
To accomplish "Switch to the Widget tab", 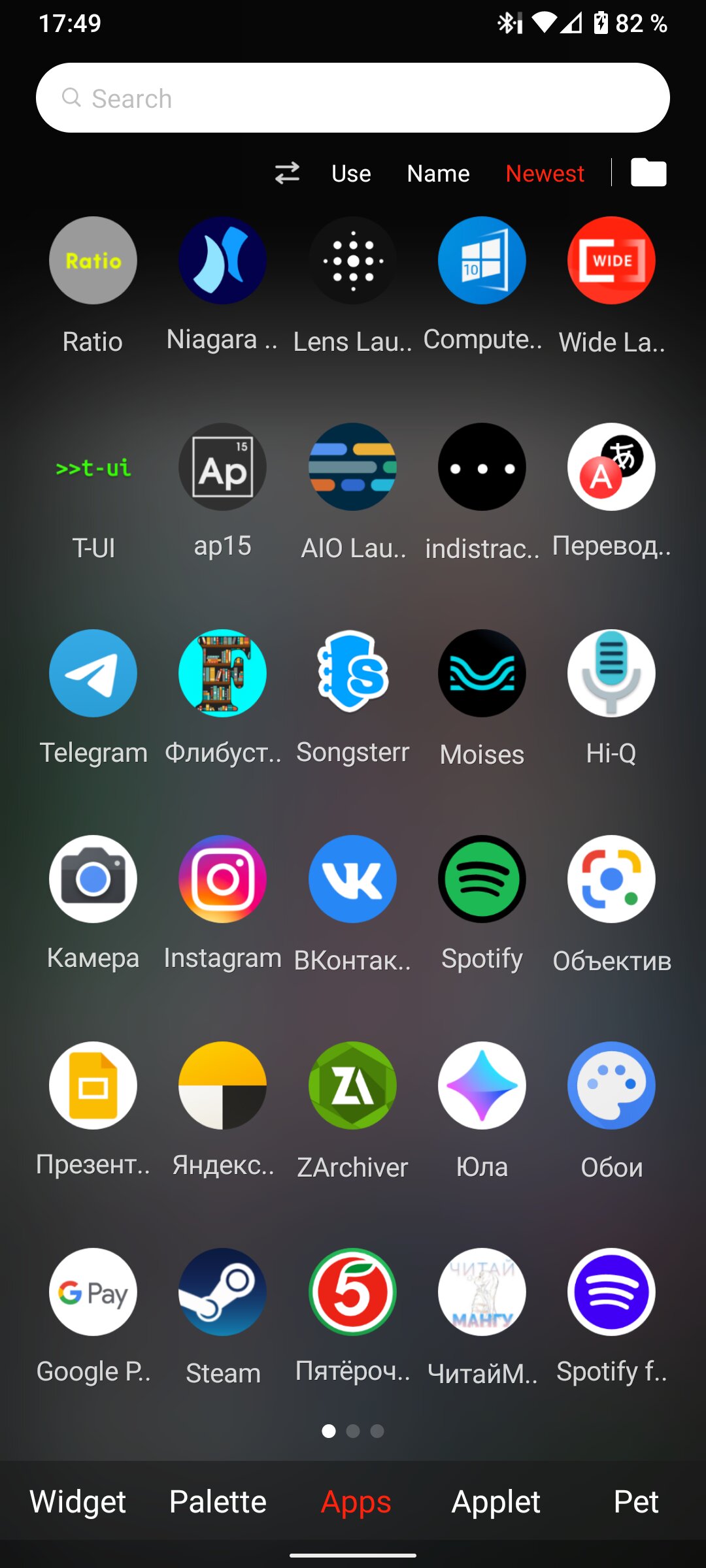I will pyautogui.click(x=78, y=1501).
